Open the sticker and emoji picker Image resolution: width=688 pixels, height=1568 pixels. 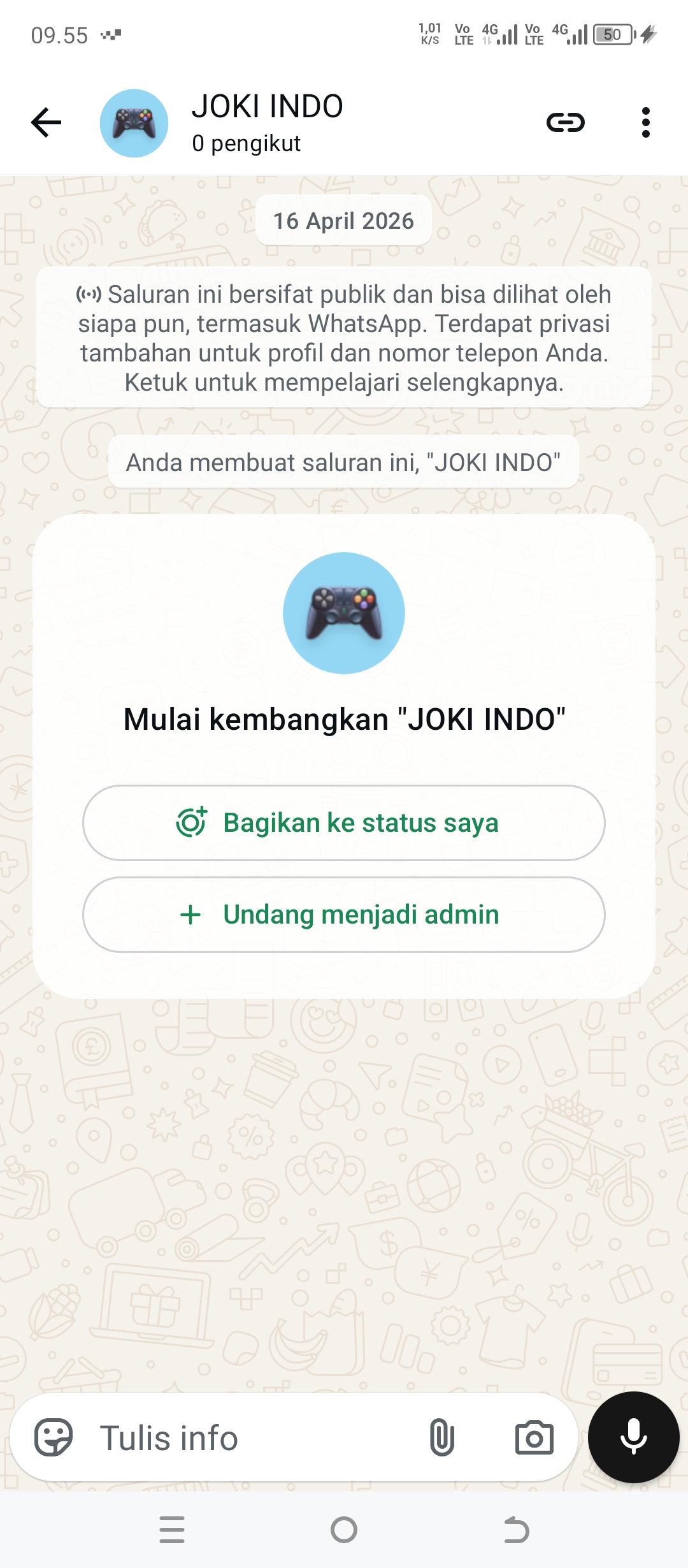click(x=54, y=1437)
